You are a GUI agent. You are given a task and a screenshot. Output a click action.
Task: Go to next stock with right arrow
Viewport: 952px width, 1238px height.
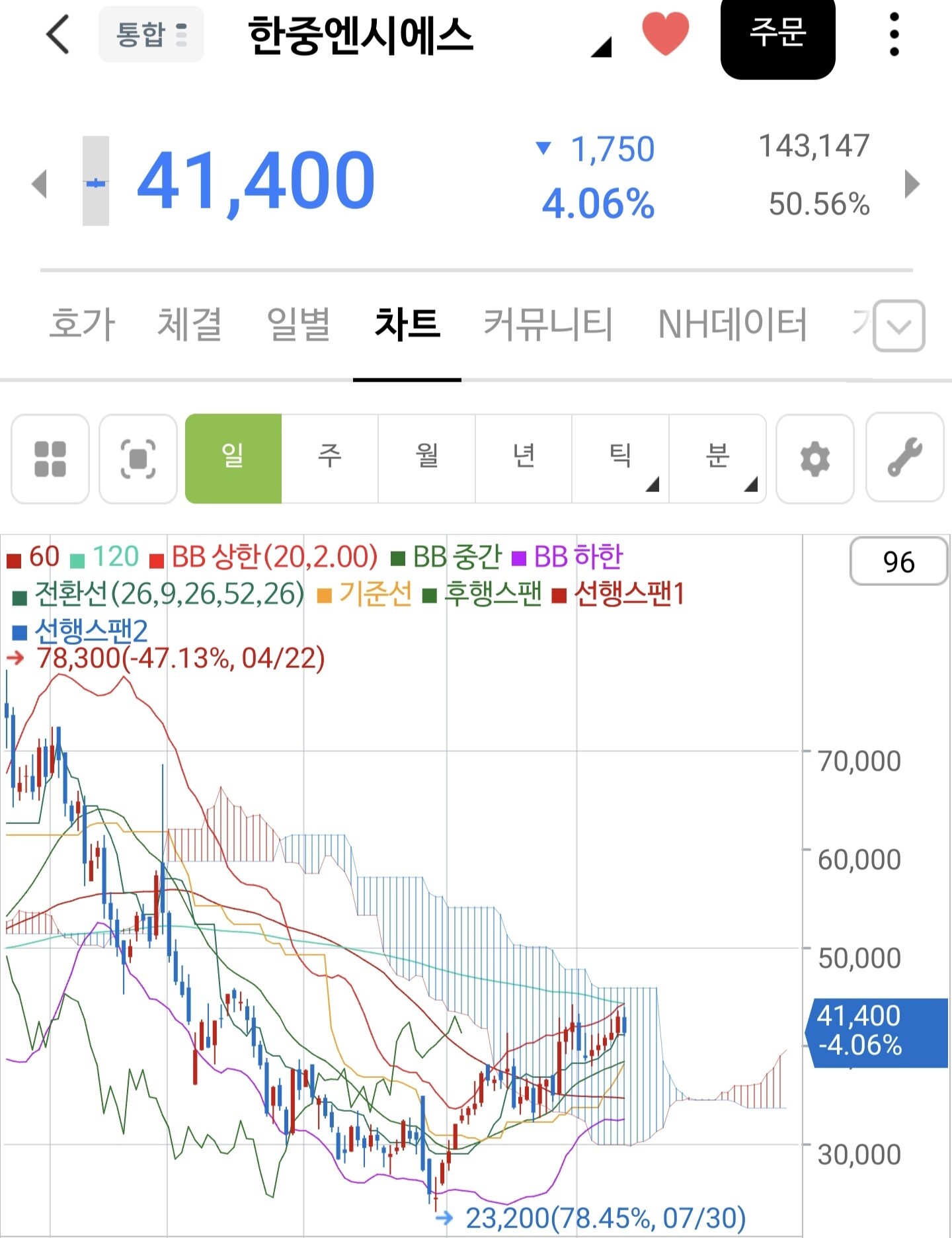click(x=912, y=183)
